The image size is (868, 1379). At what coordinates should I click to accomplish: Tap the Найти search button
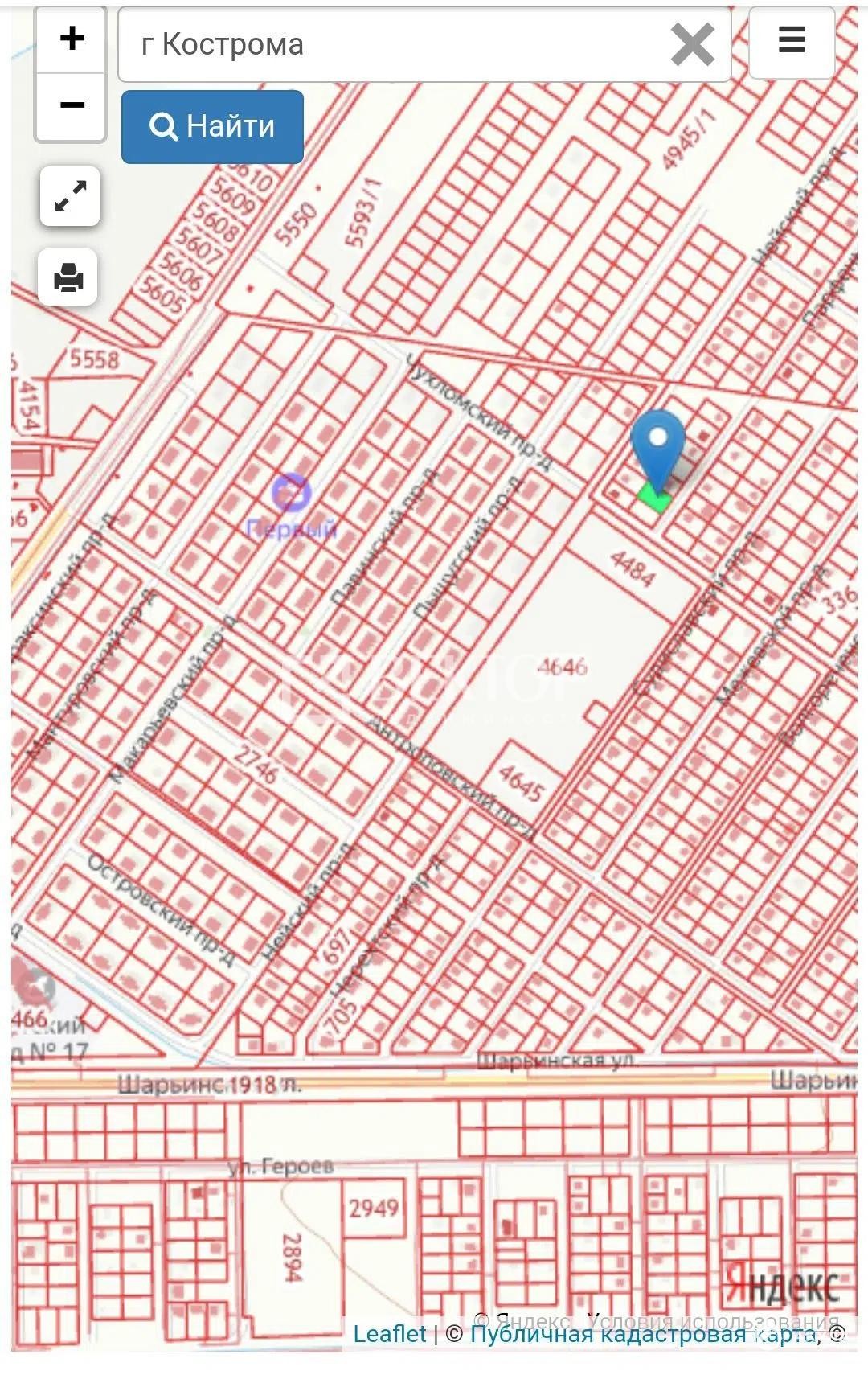coord(212,127)
